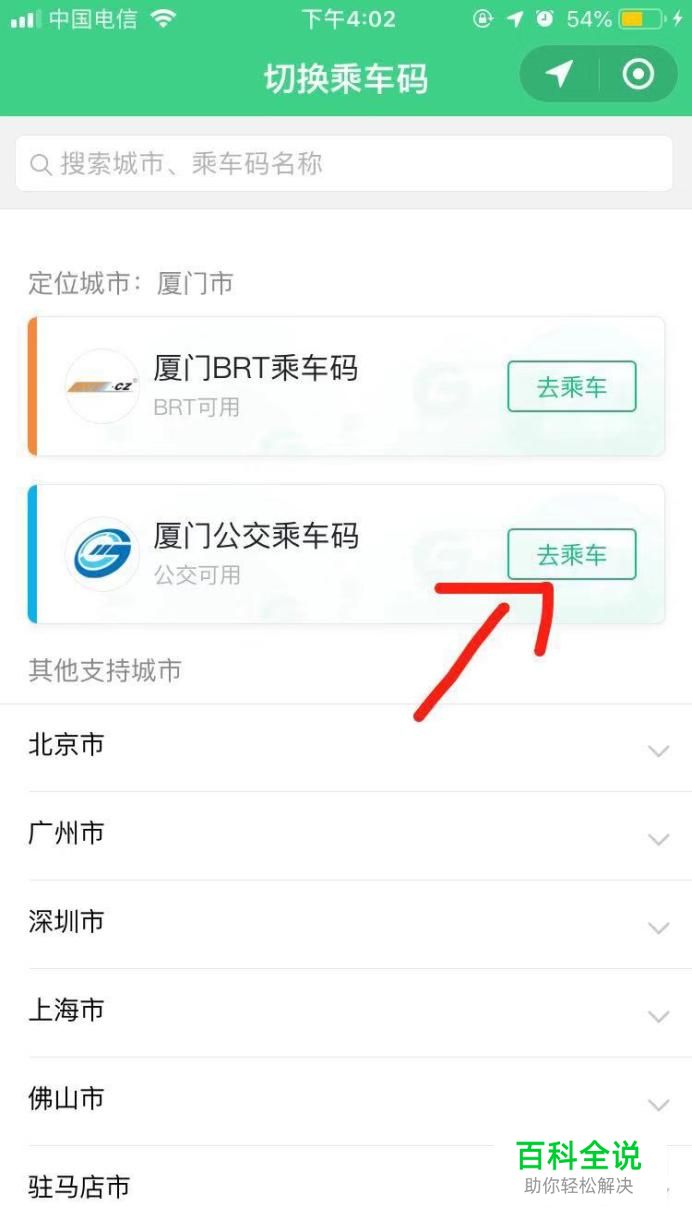Tap the circular target icon in header
This screenshot has height=1230, width=692.
[638, 74]
